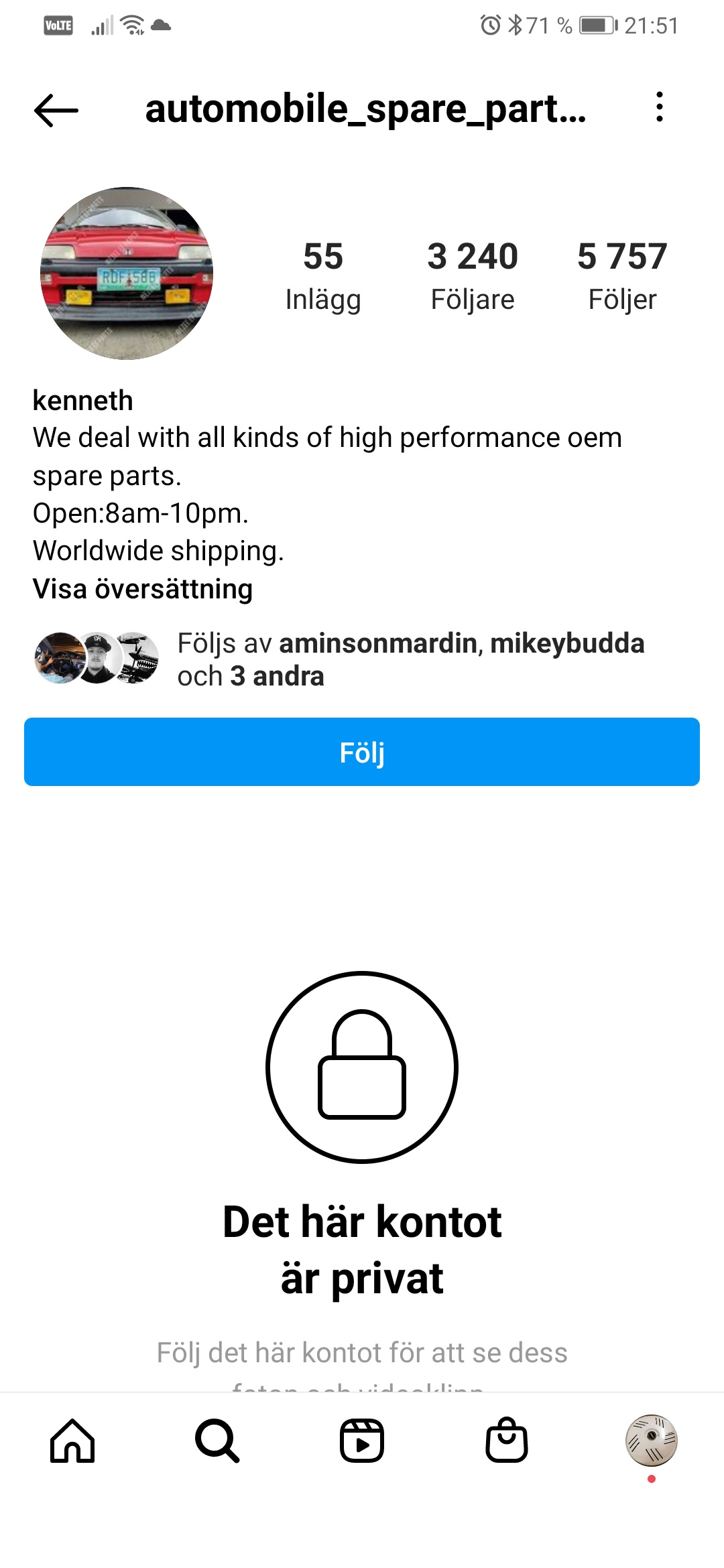Screen dimensions: 724x1568
Task: Open the profile picture of the account
Action: click(127, 273)
